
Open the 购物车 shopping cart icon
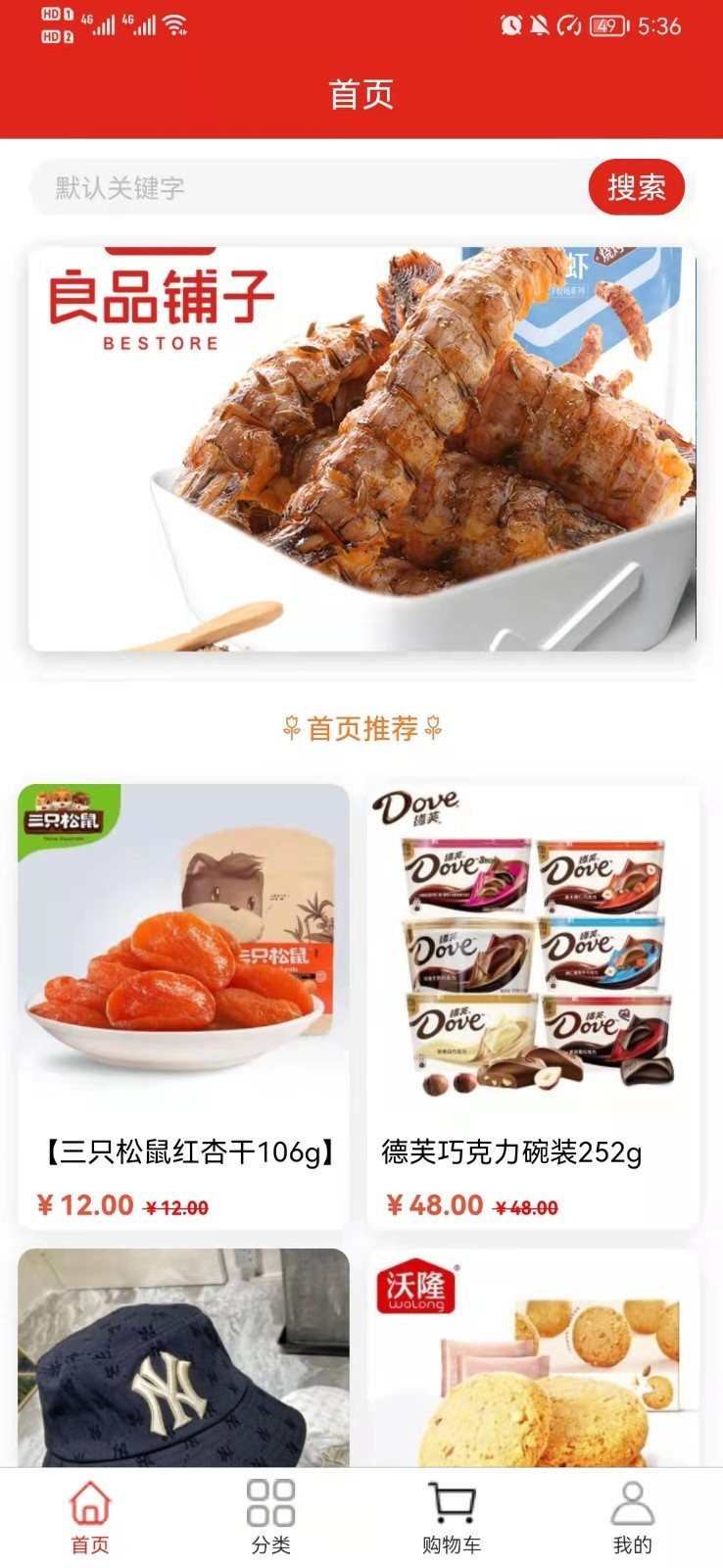tap(452, 1500)
